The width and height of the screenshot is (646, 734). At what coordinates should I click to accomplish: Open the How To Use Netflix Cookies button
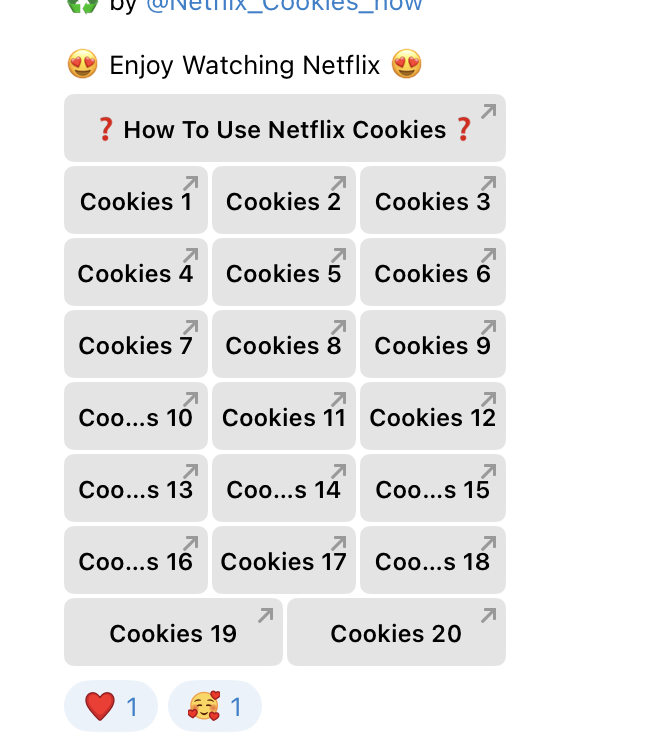click(284, 129)
